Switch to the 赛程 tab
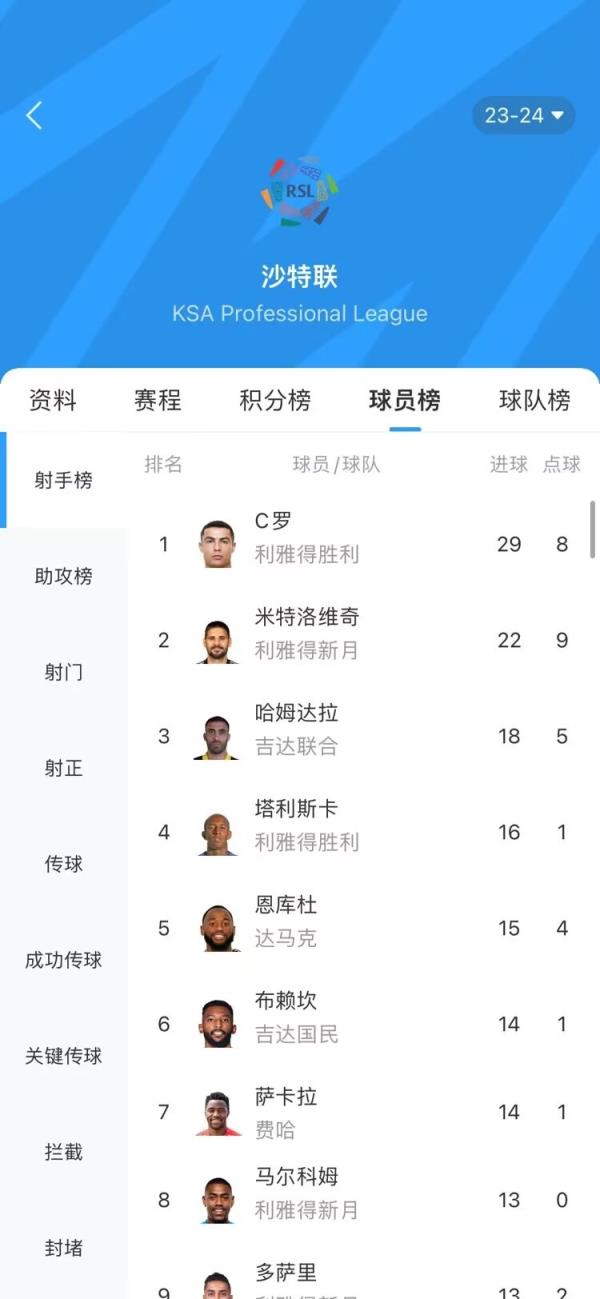This screenshot has height=1299, width=600. coord(158,401)
